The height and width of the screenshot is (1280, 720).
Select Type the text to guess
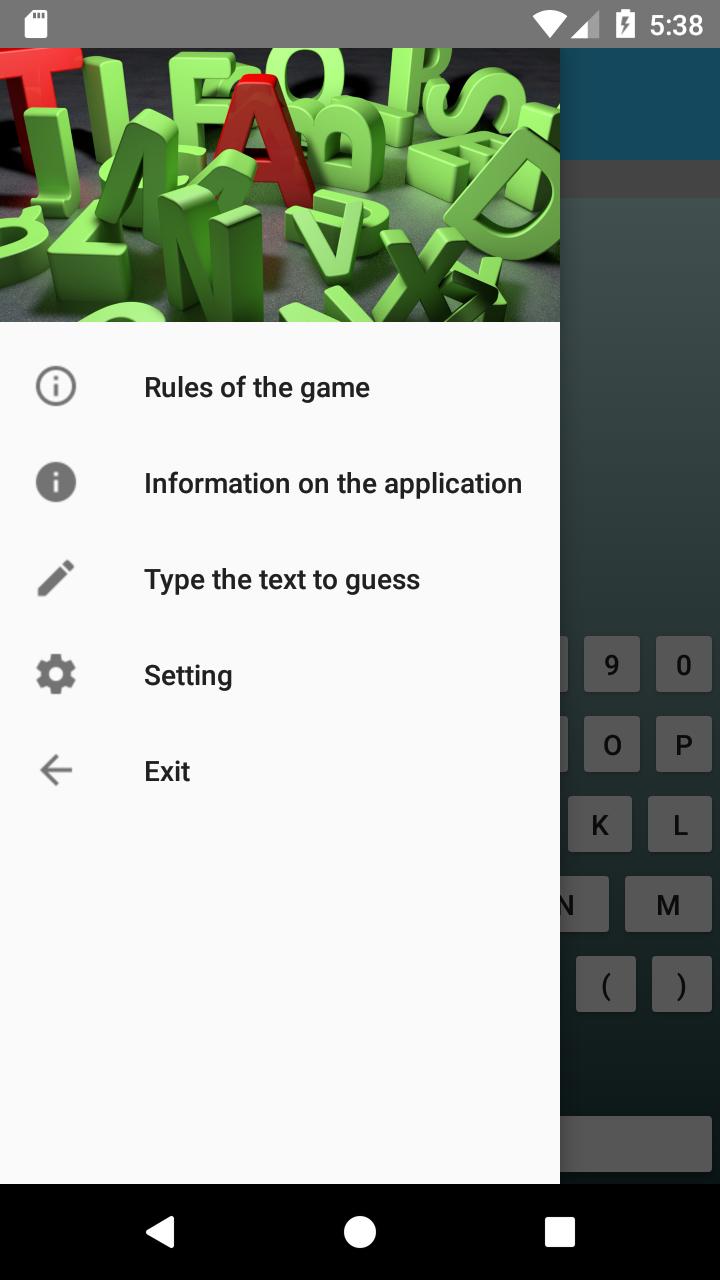click(x=281, y=579)
